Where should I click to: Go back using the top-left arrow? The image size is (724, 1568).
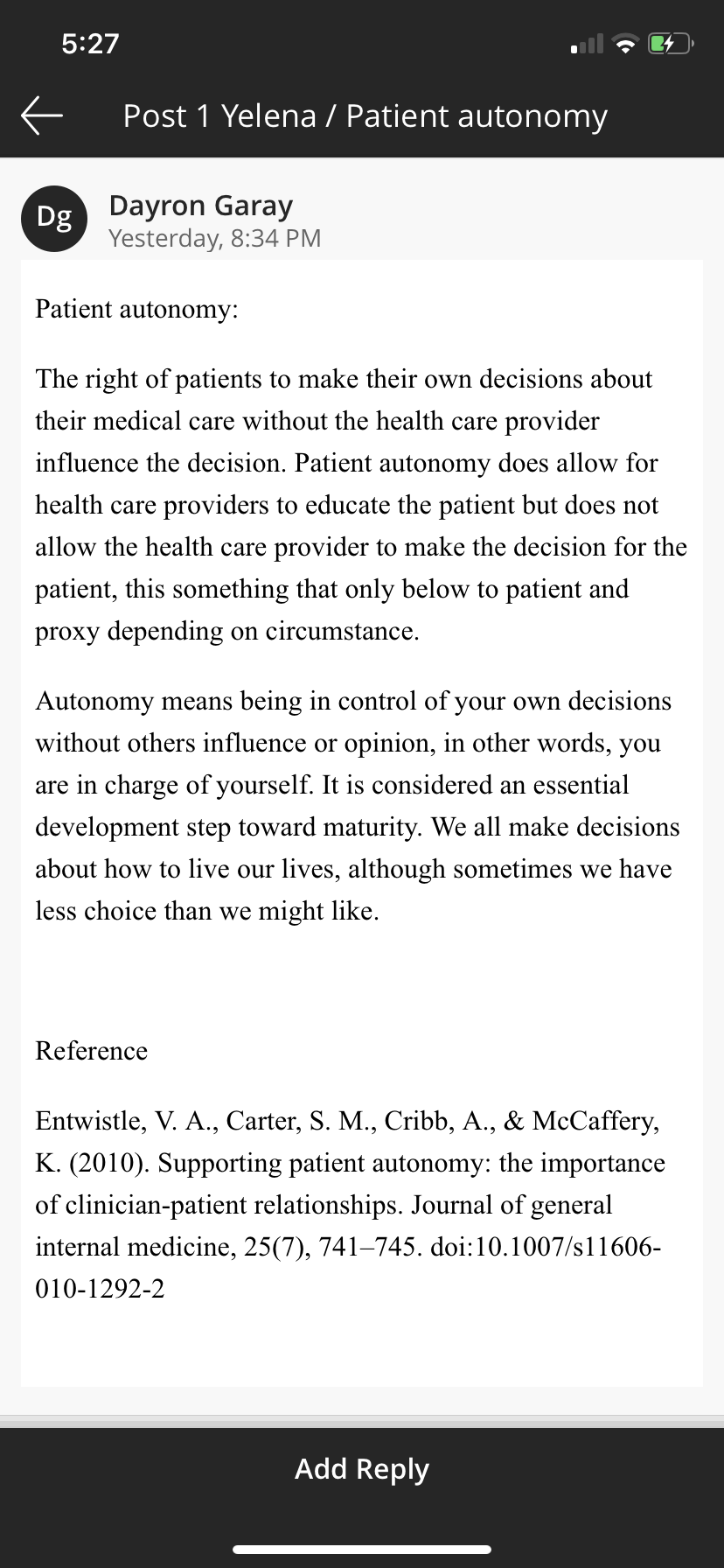pos(41,115)
